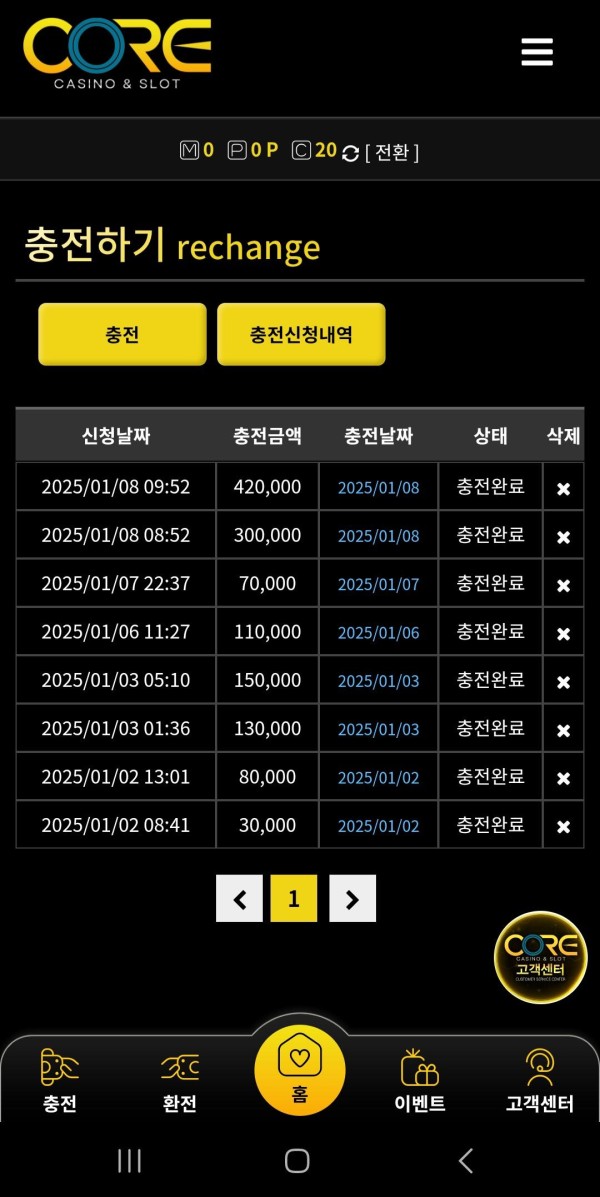This screenshot has width=600, height=1197.
Task: Go to 홈 in the bottom bar
Action: (x=299, y=1070)
